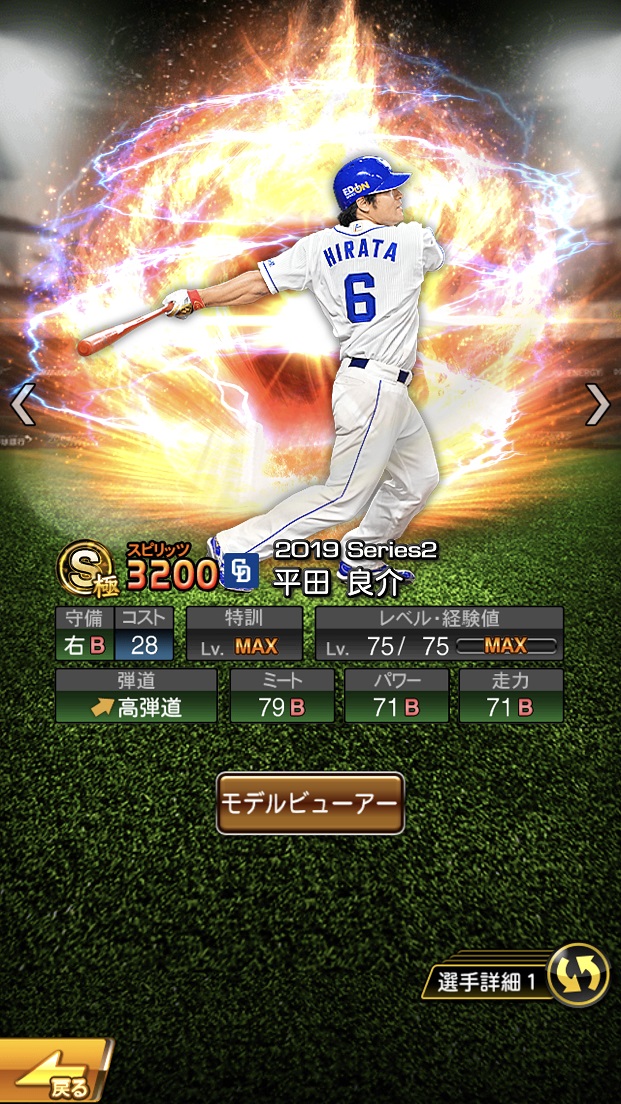Show the next player with right arrow
This screenshot has width=621, height=1104.
(x=597, y=405)
